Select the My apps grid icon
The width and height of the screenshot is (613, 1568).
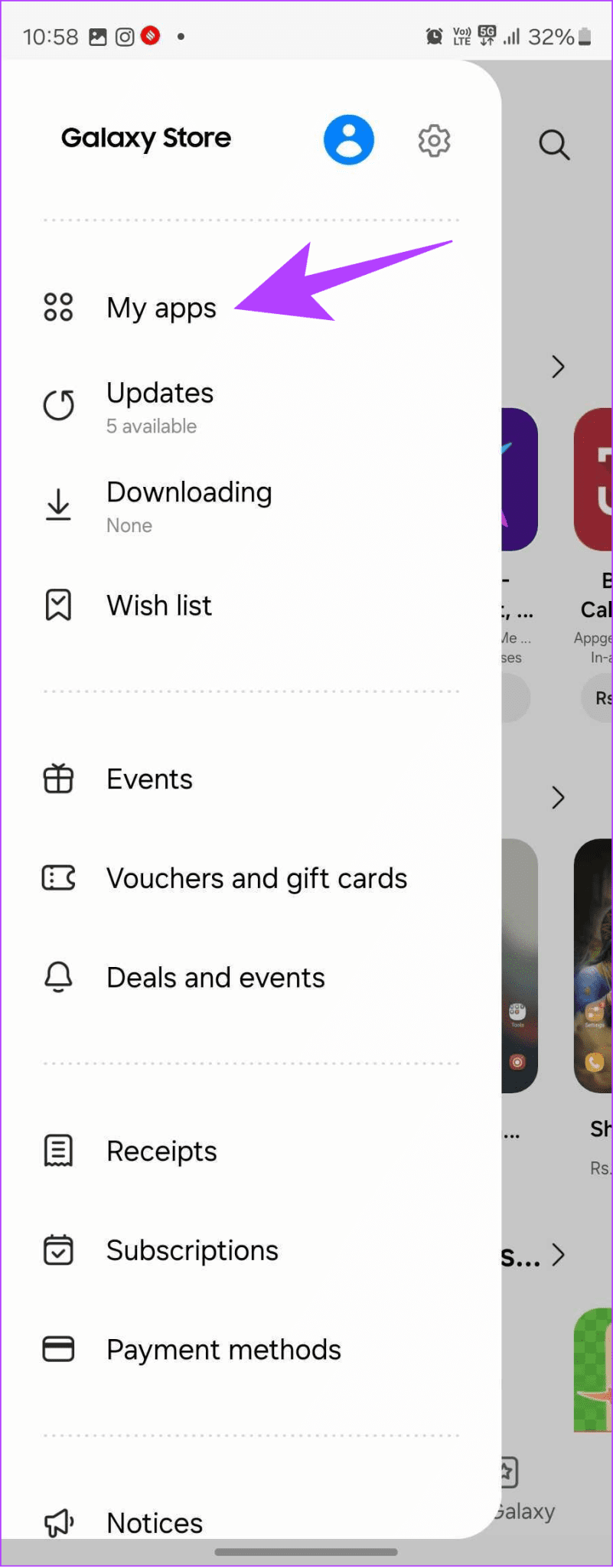[x=58, y=307]
